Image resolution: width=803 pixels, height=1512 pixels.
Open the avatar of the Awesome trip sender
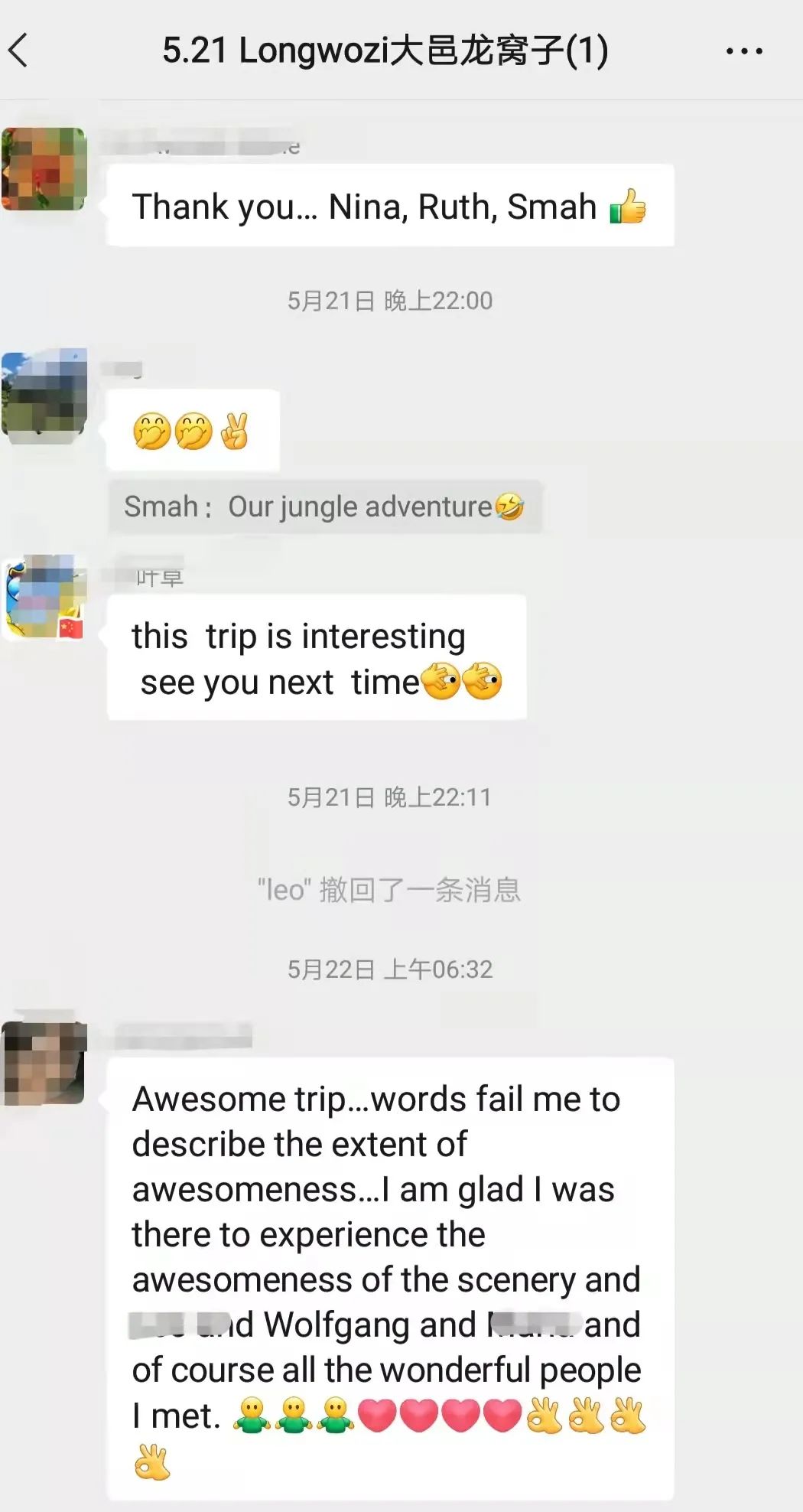click(x=44, y=1063)
